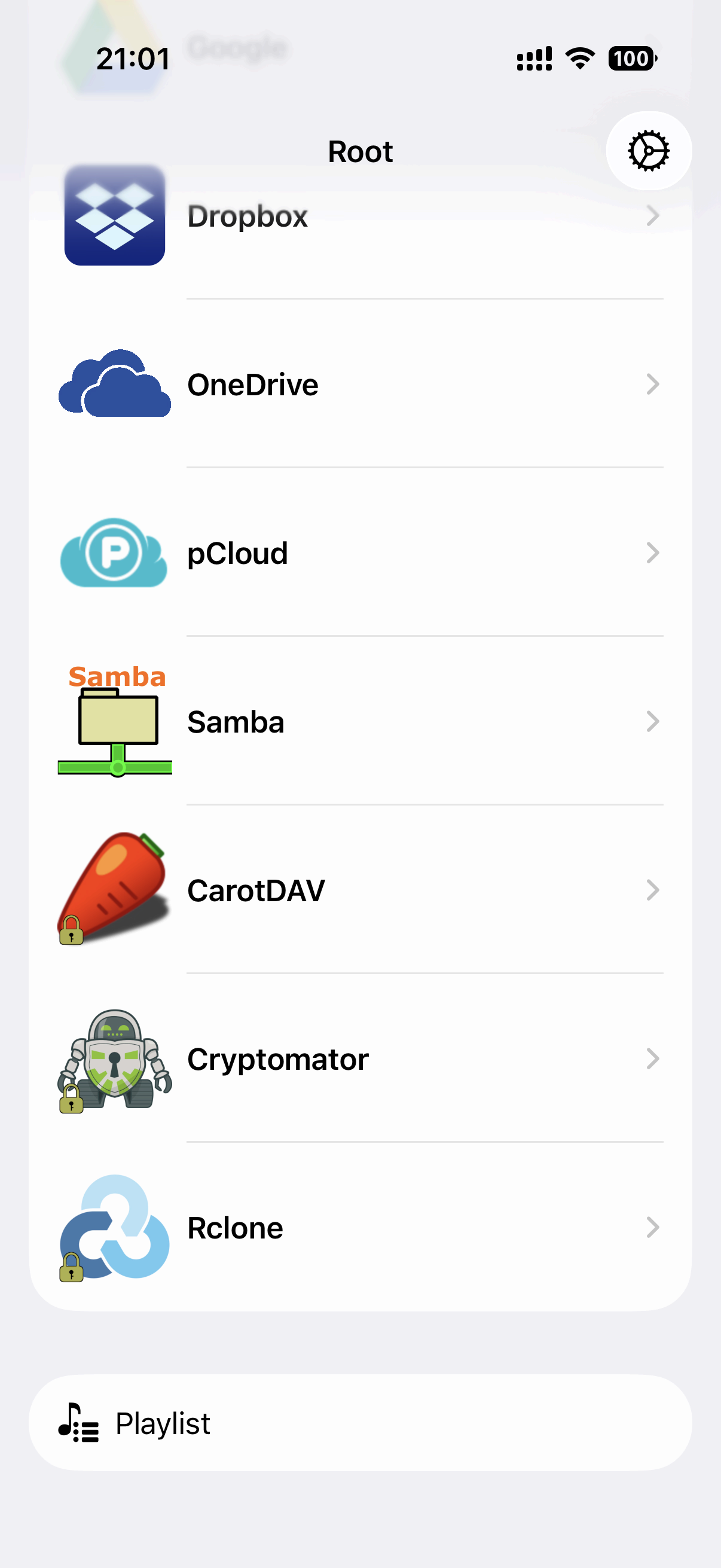Open the Dropbox storage row

click(x=360, y=216)
